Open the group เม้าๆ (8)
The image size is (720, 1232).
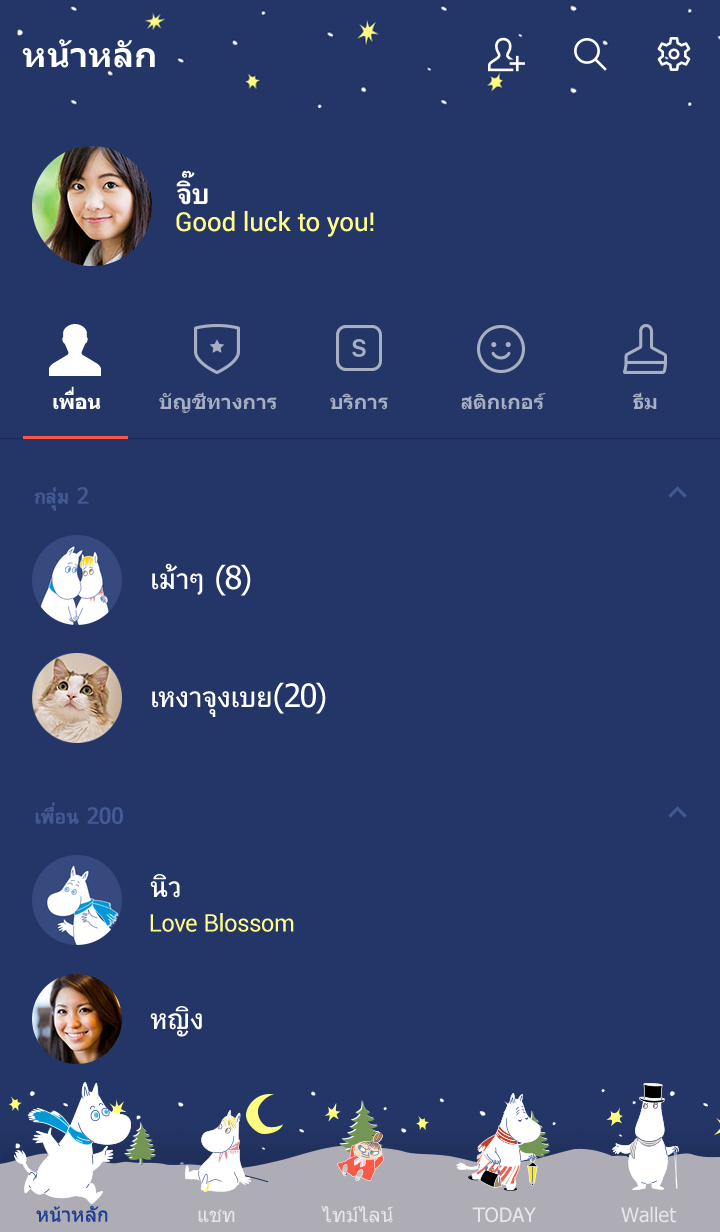point(200,580)
